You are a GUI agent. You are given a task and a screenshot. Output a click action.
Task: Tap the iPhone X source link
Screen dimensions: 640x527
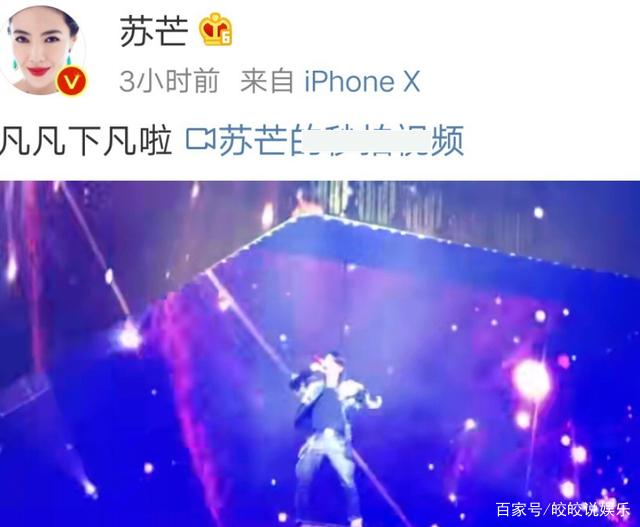tap(361, 81)
